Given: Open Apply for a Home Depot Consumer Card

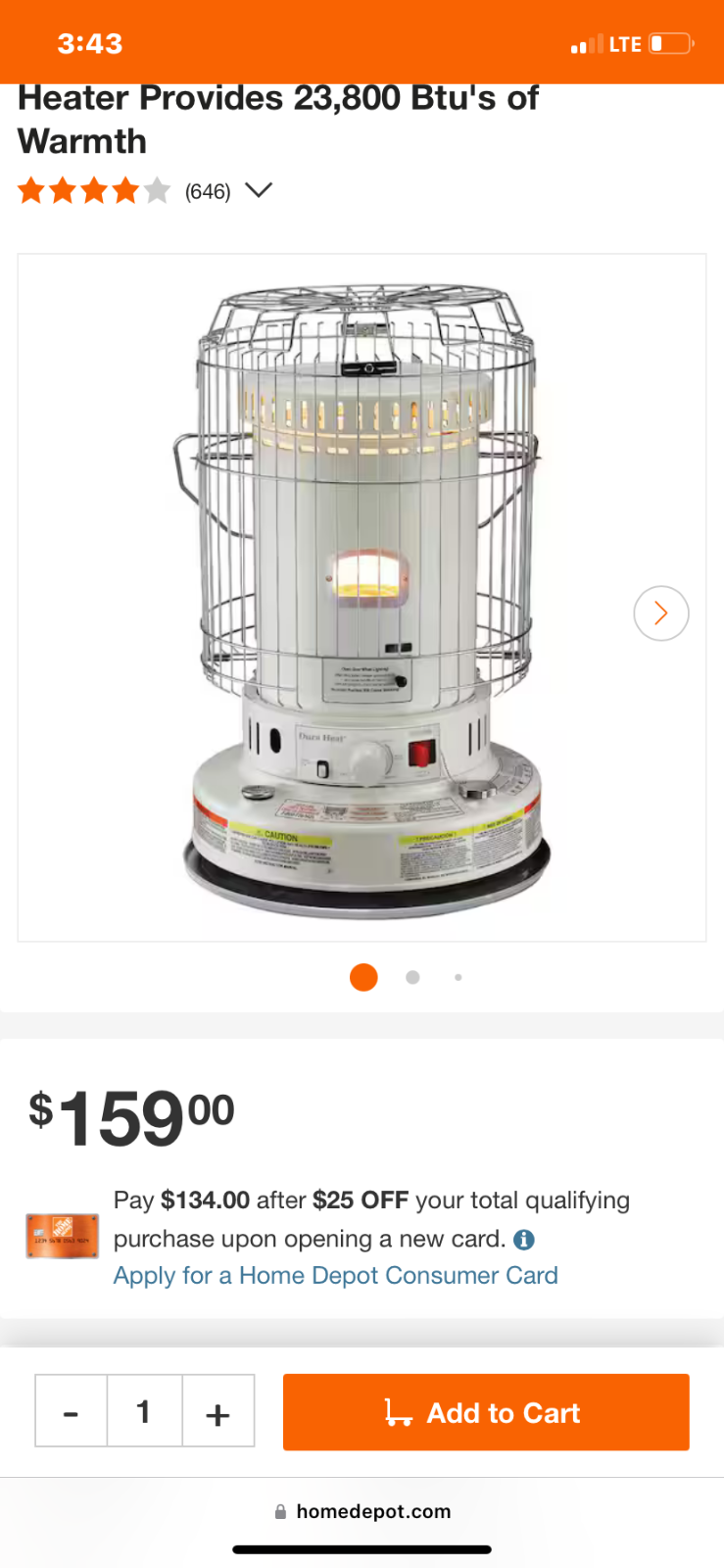Looking at the screenshot, I should tap(335, 1275).
